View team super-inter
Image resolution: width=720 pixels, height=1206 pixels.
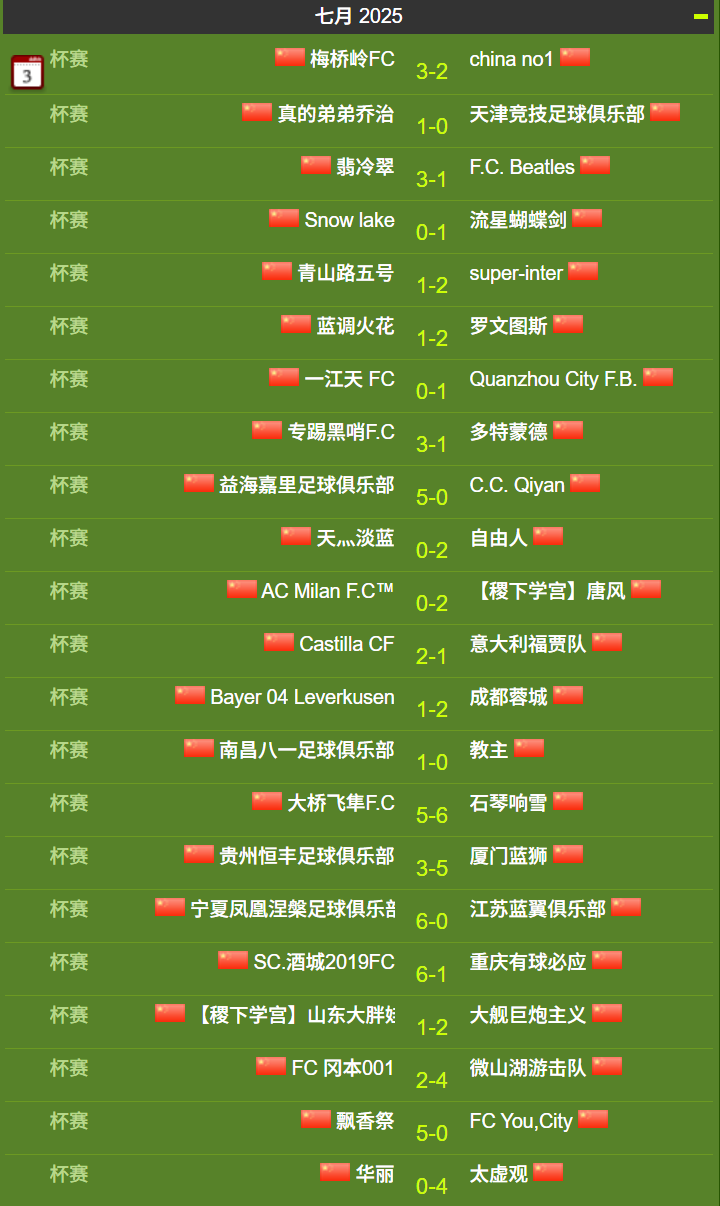(x=516, y=273)
